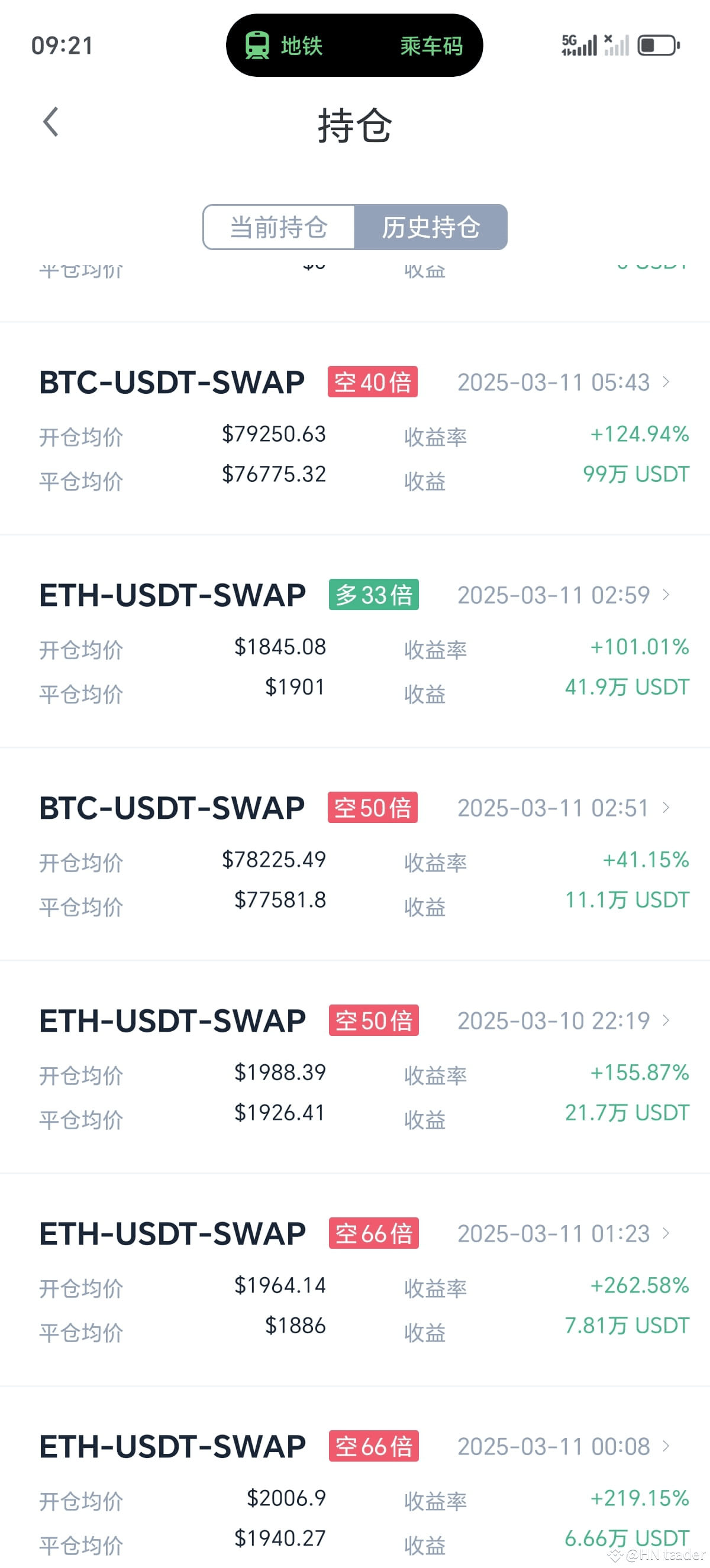Tap the green 多33倍 leverage badge

point(373,594)
